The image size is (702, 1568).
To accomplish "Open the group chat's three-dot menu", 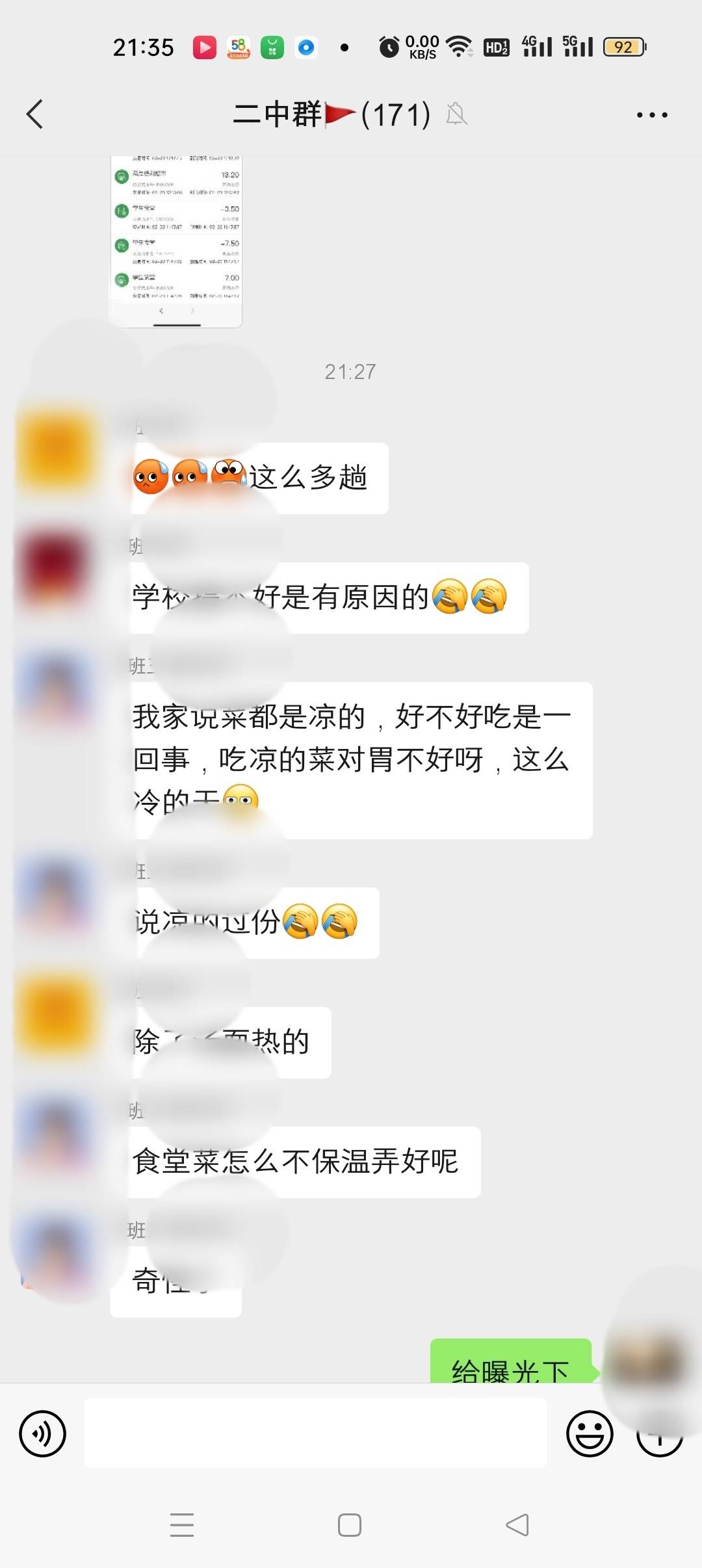I will 652,114.
